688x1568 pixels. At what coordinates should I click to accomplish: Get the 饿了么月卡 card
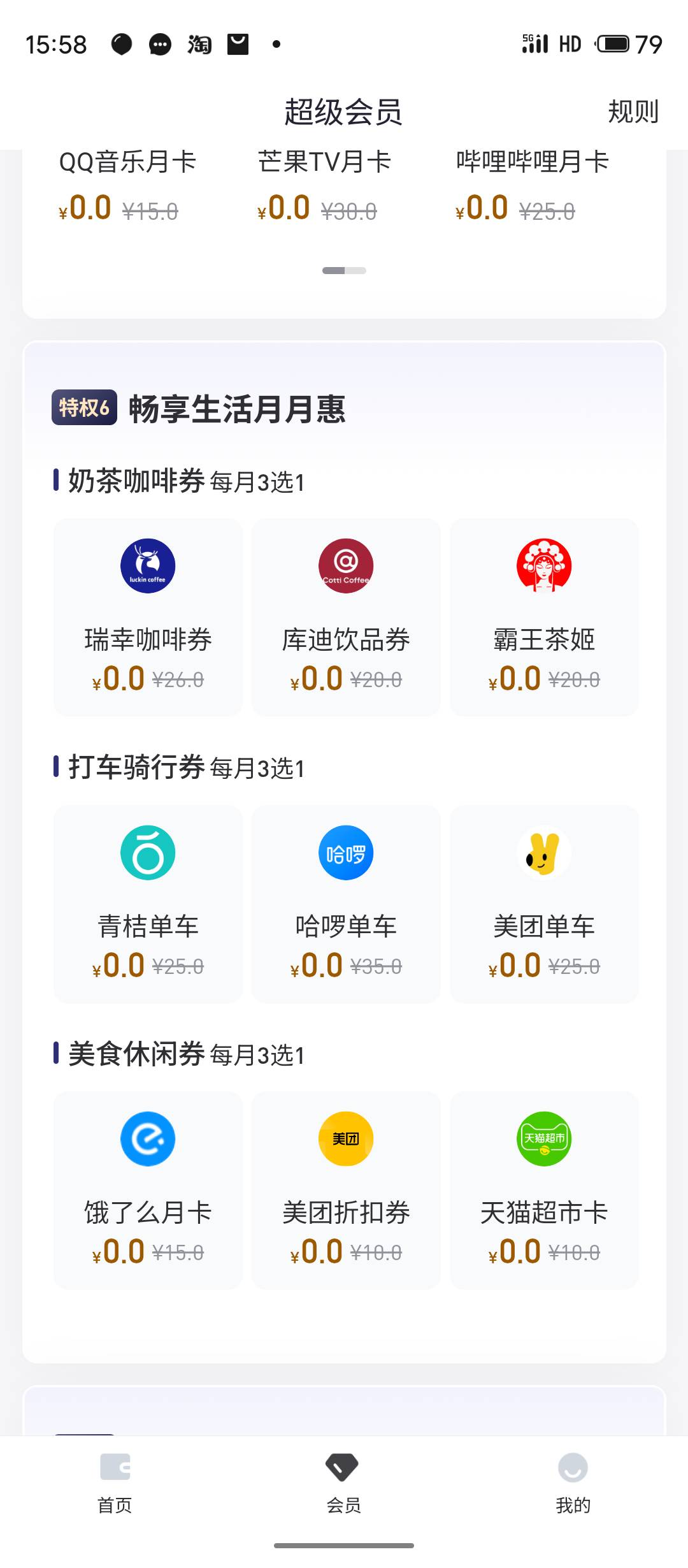point(148,1190)
